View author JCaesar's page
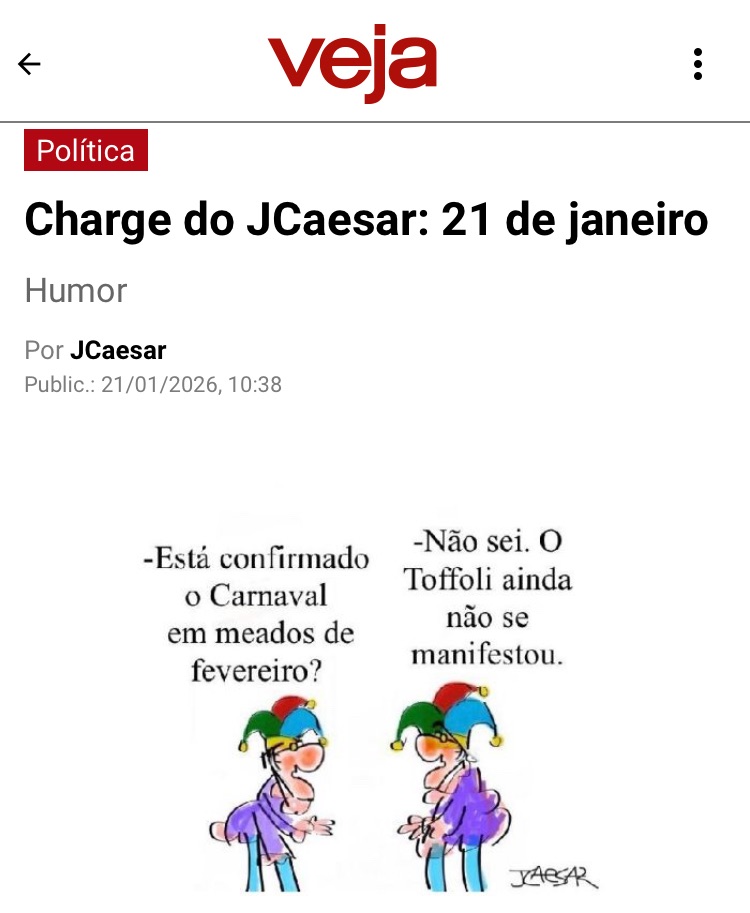Viewport: 750px width, 913px height. (118, 351)
